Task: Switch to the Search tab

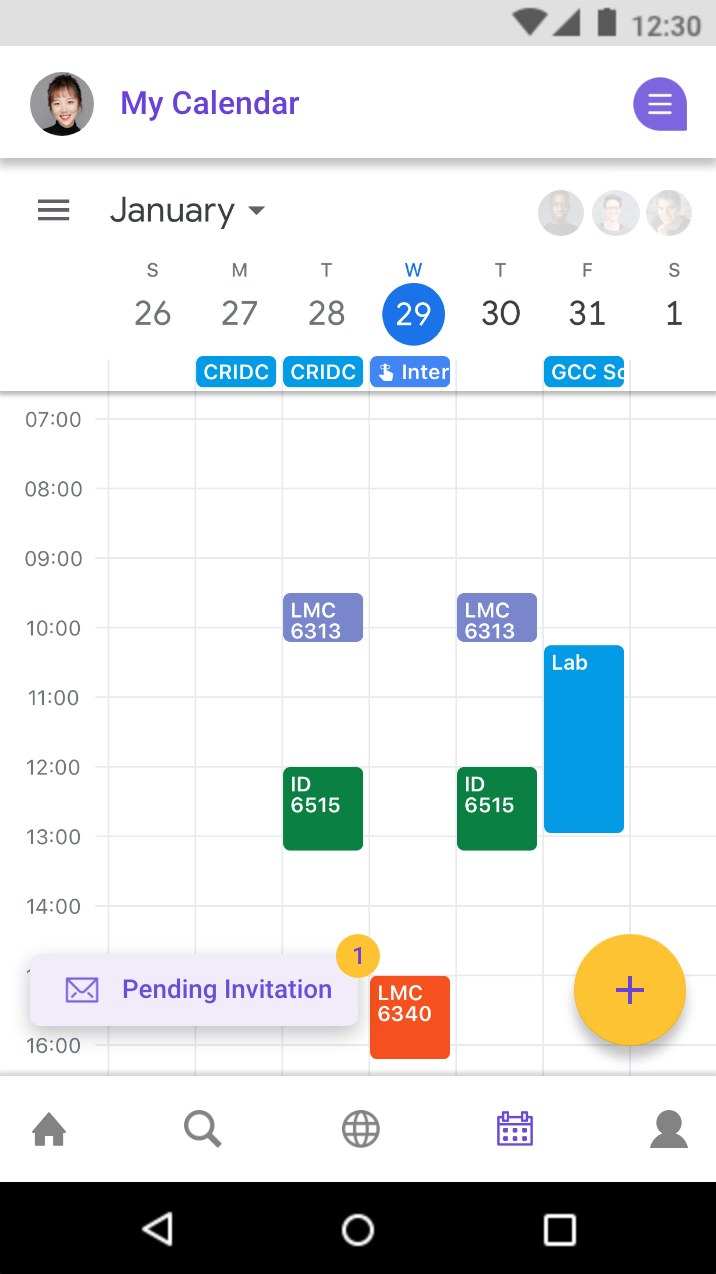Action: click(x=203, y=1129)
